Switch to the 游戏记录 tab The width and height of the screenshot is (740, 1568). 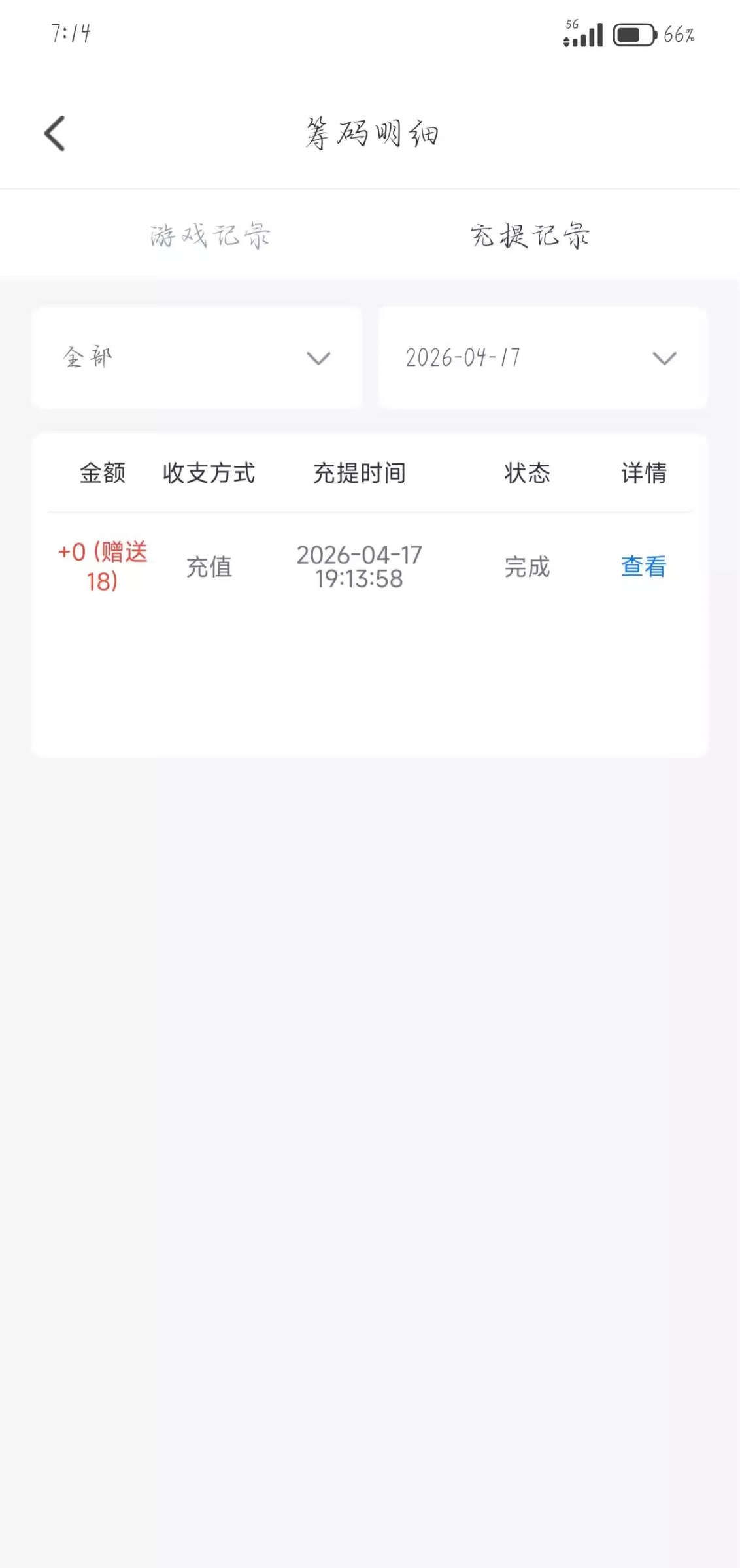click(210, 236)
